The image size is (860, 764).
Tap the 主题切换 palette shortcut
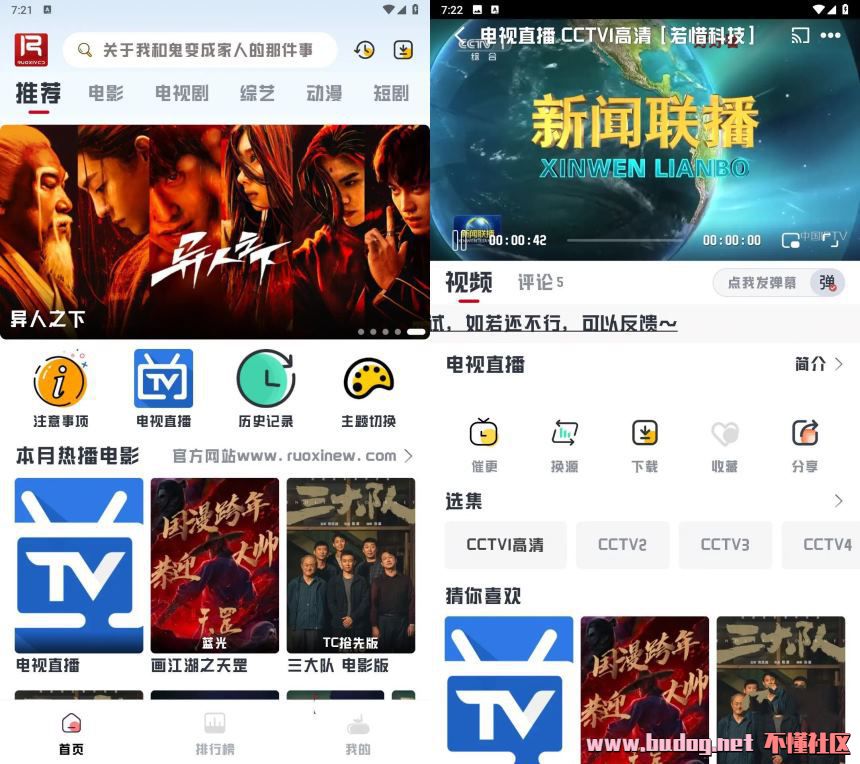[369, 389]
